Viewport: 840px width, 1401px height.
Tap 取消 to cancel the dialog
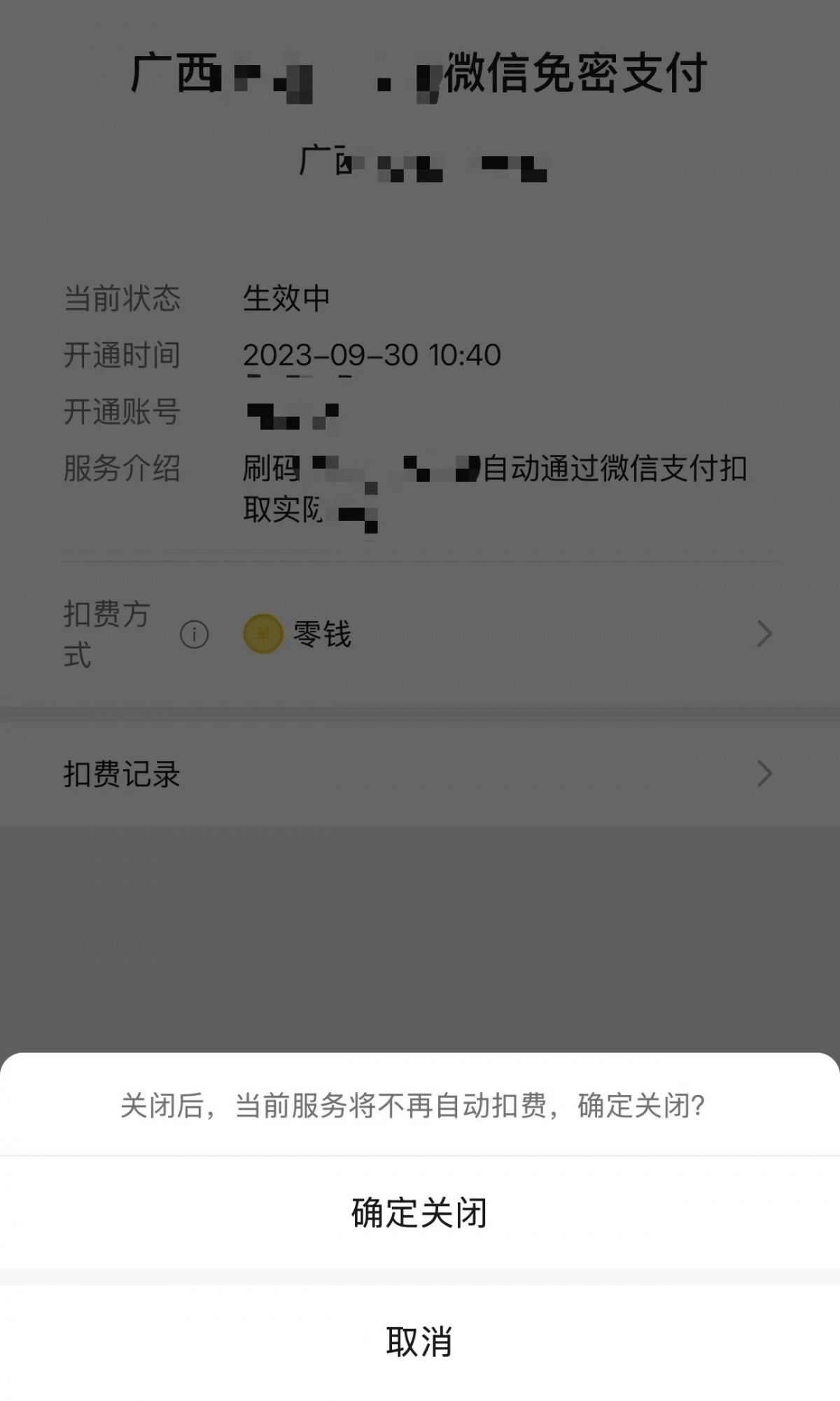(x=419, y=1342)
